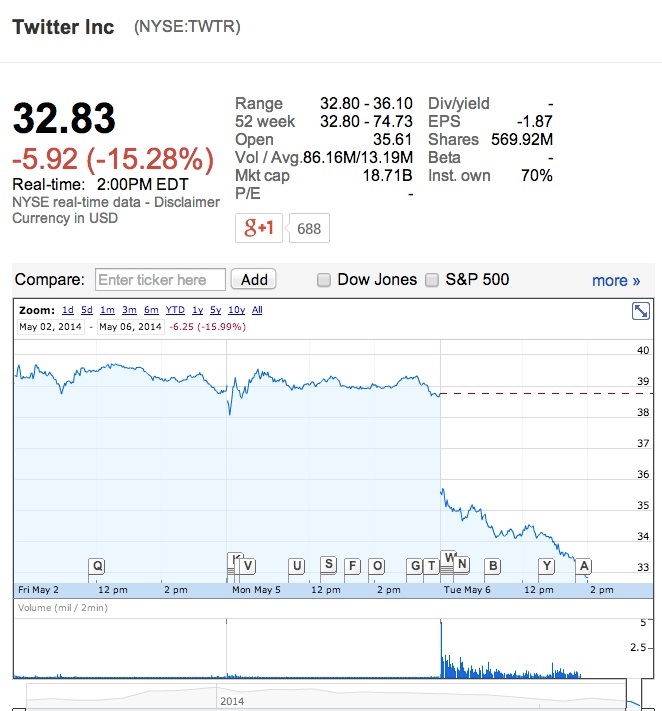662x711 pixels.
Task: Enable the S&P 500 comparison checkbox
Action: (x=433, y=281)
